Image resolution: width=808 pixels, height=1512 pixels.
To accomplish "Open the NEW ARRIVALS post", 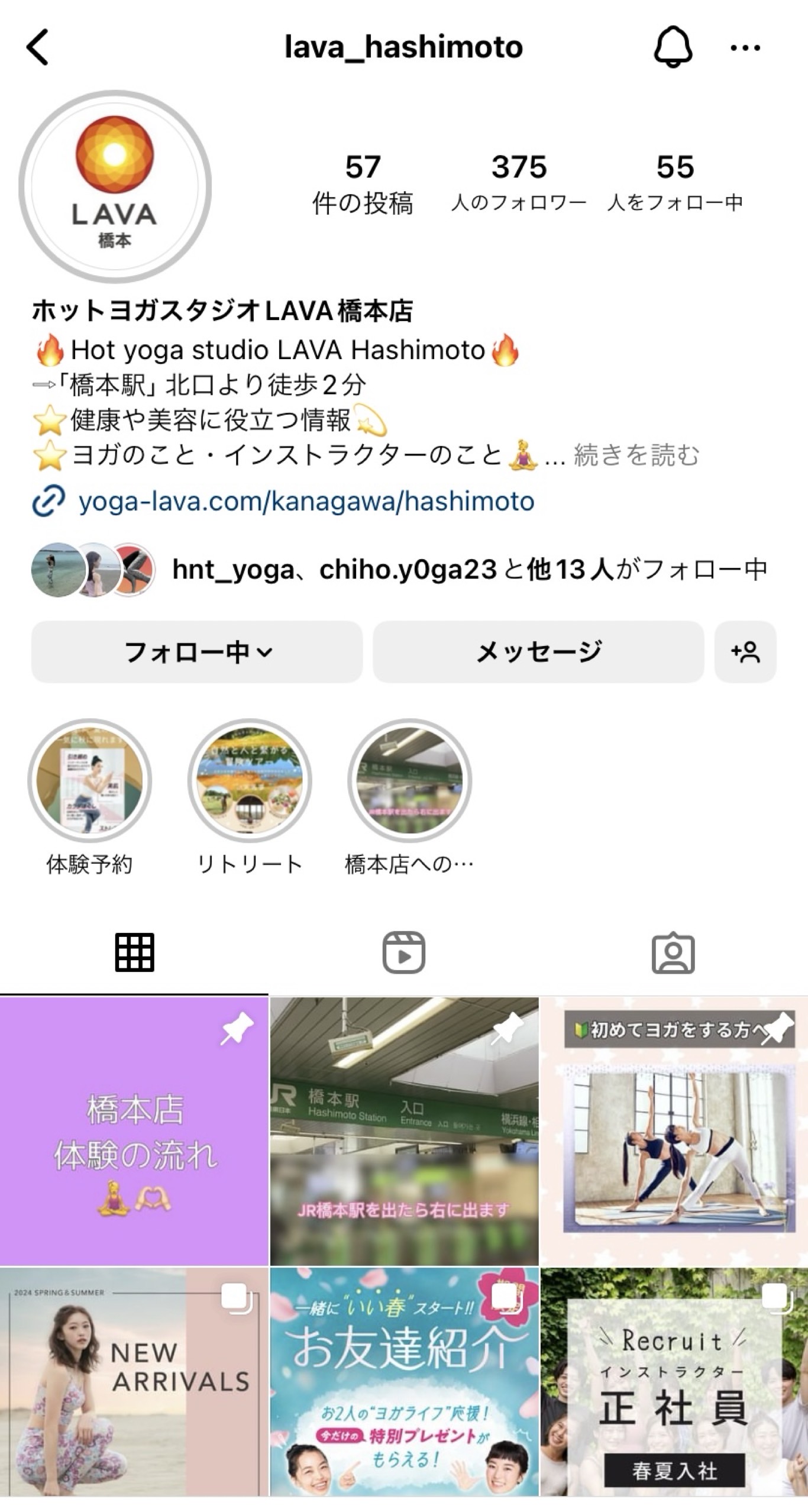I will point(134,1382).
